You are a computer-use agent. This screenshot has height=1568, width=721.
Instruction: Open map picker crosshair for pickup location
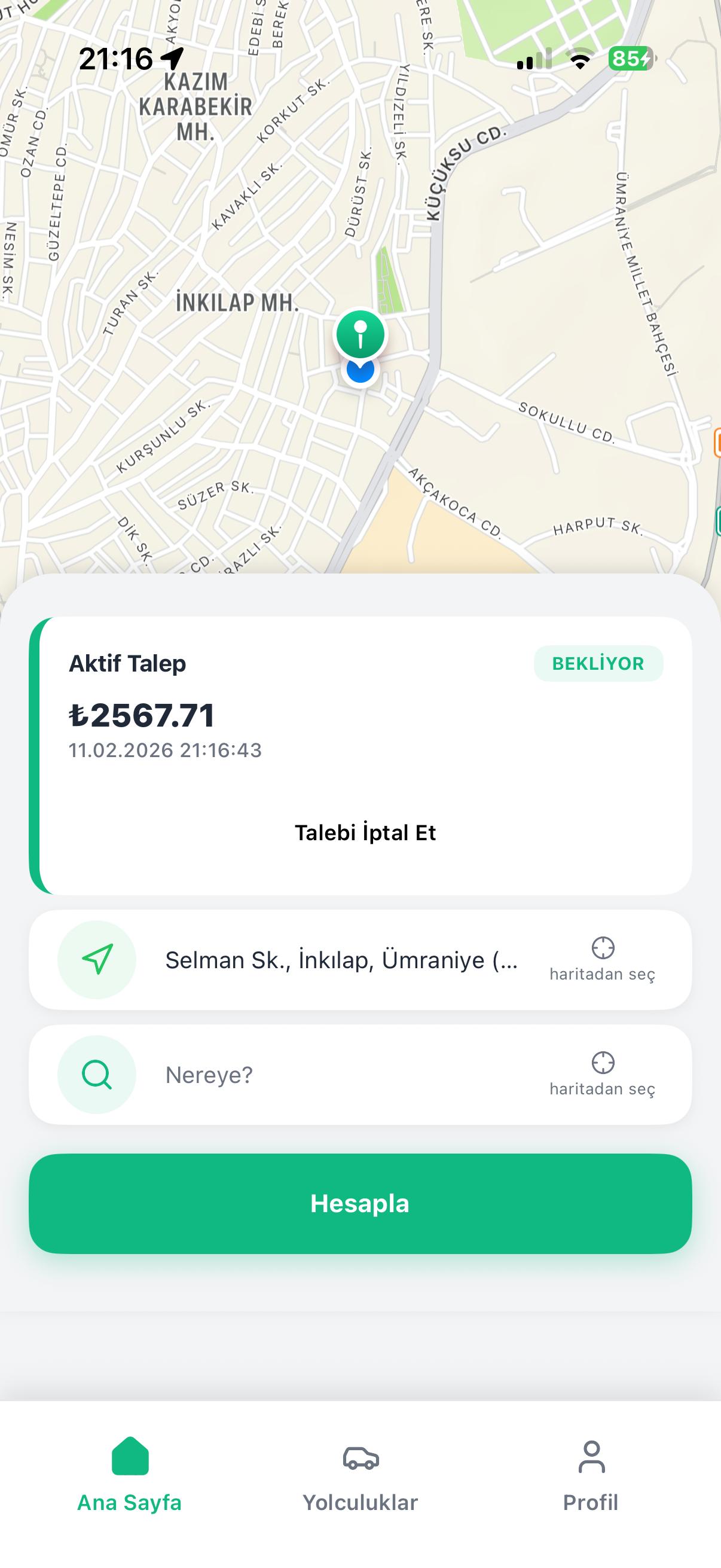[603, 948]
